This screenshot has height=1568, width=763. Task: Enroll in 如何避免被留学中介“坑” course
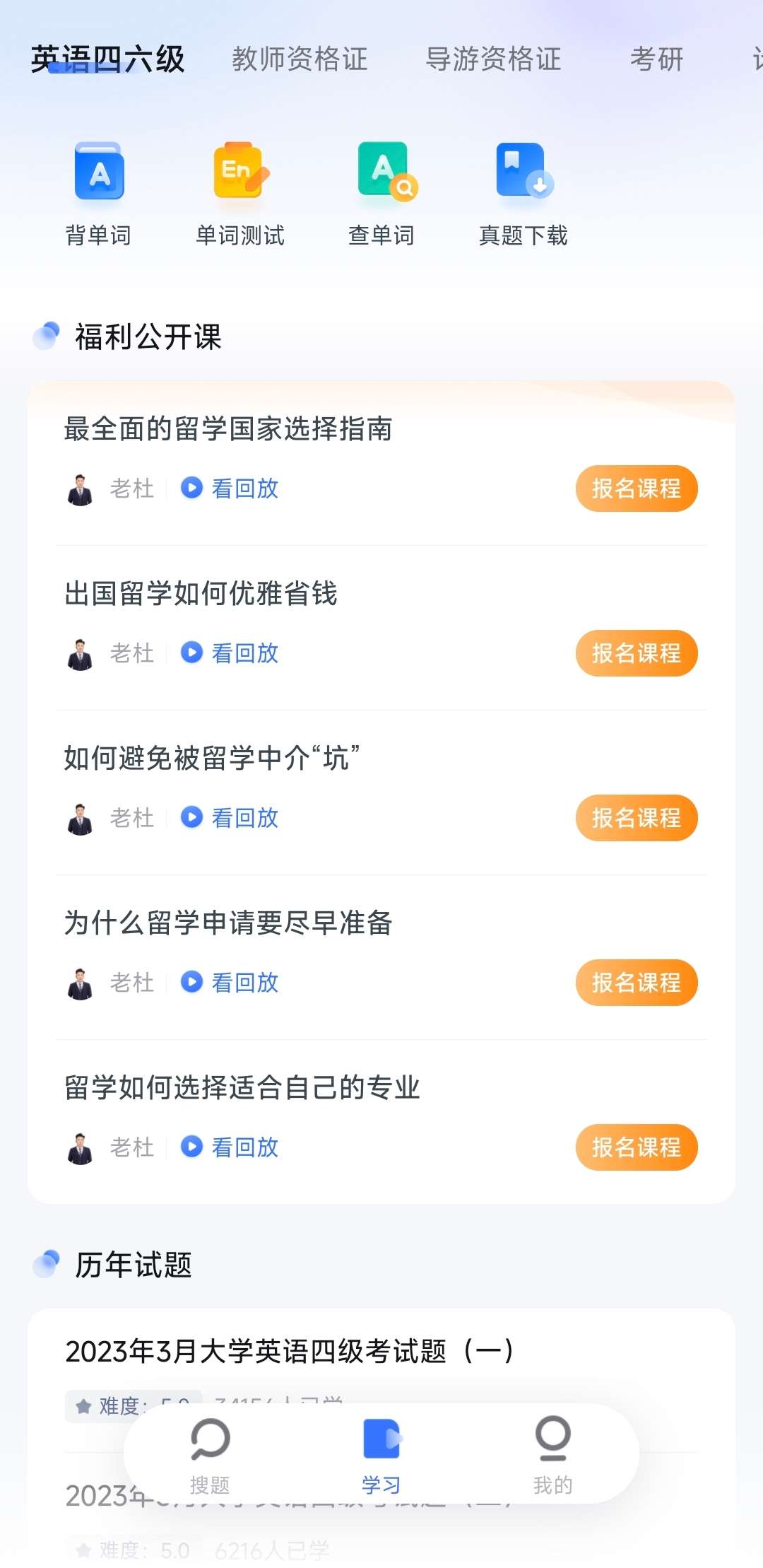tap(636, 818)
